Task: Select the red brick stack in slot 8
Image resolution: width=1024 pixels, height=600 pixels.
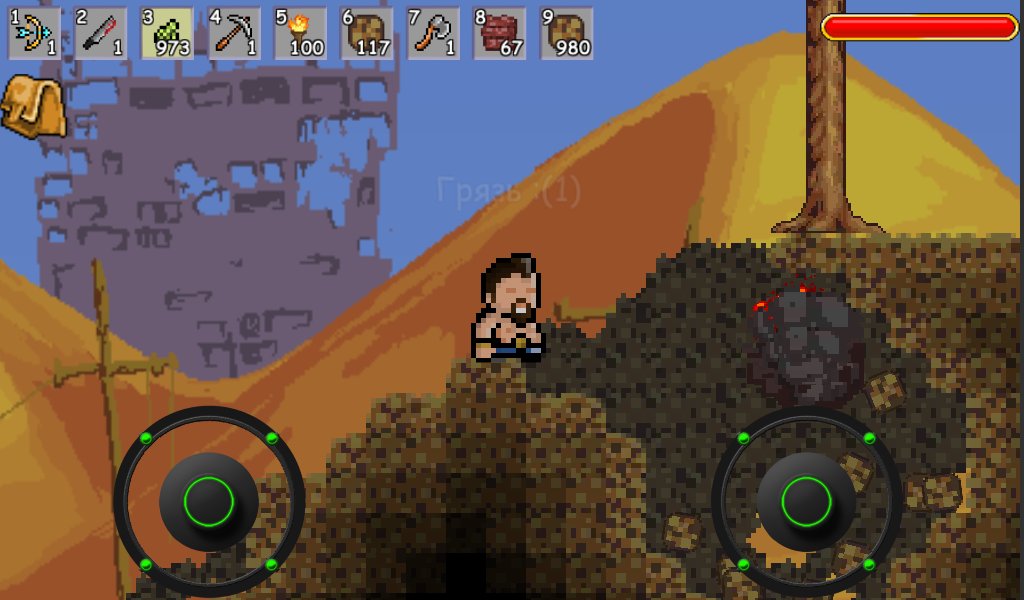Action: pyautogui.click(x=500, y=33)
